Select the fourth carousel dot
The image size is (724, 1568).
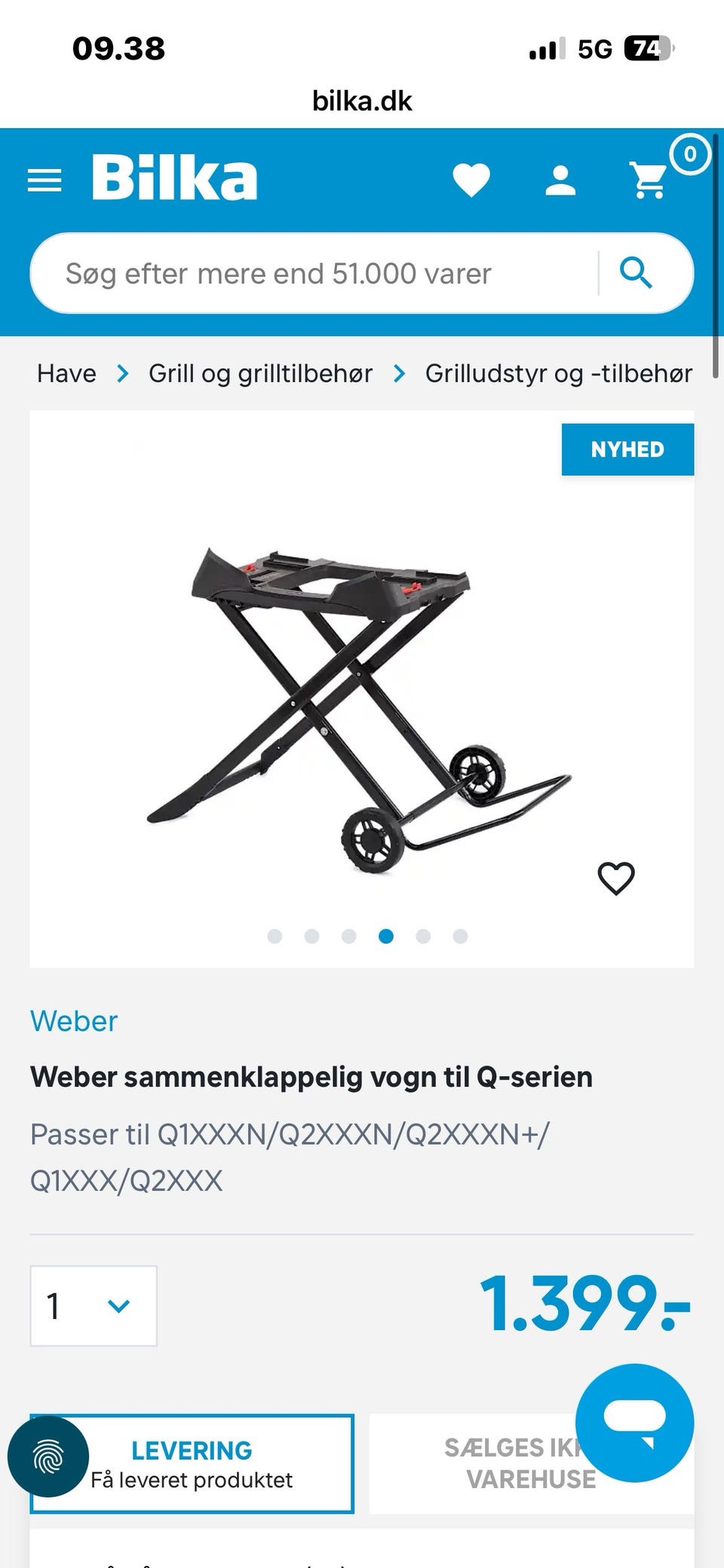[x=386, y=936]
